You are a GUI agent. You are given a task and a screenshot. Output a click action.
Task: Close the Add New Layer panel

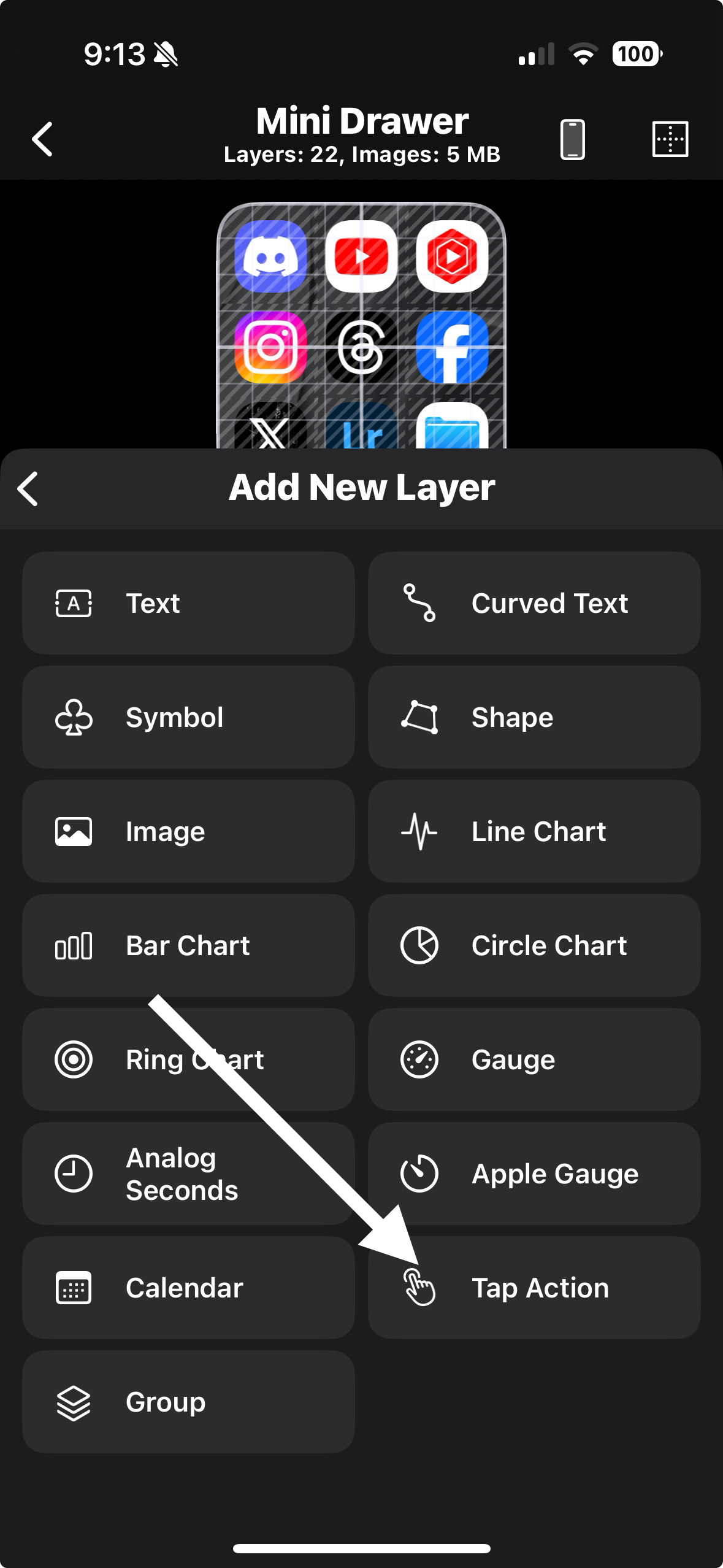point(28,489)
